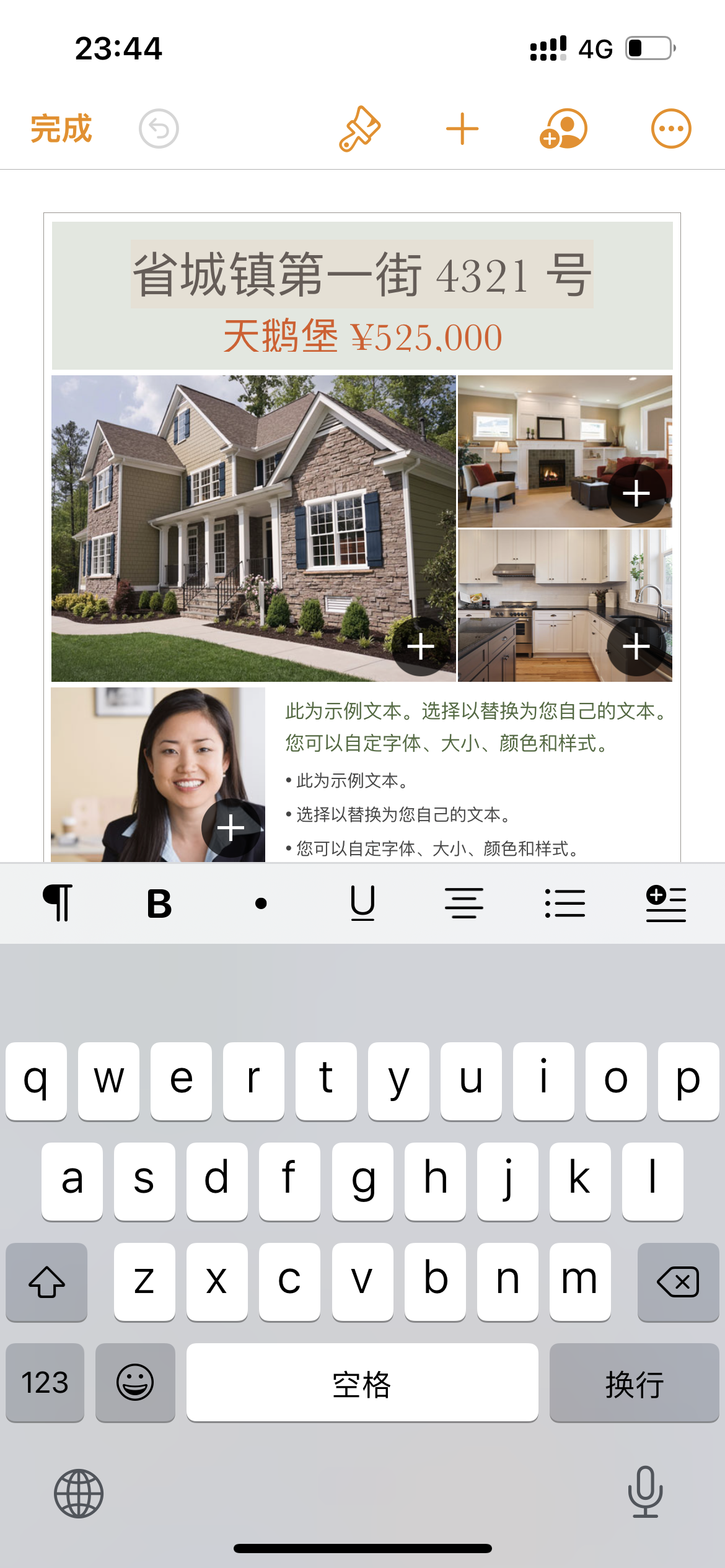Open paragraph style options
725x1568 pixels.
58,903
